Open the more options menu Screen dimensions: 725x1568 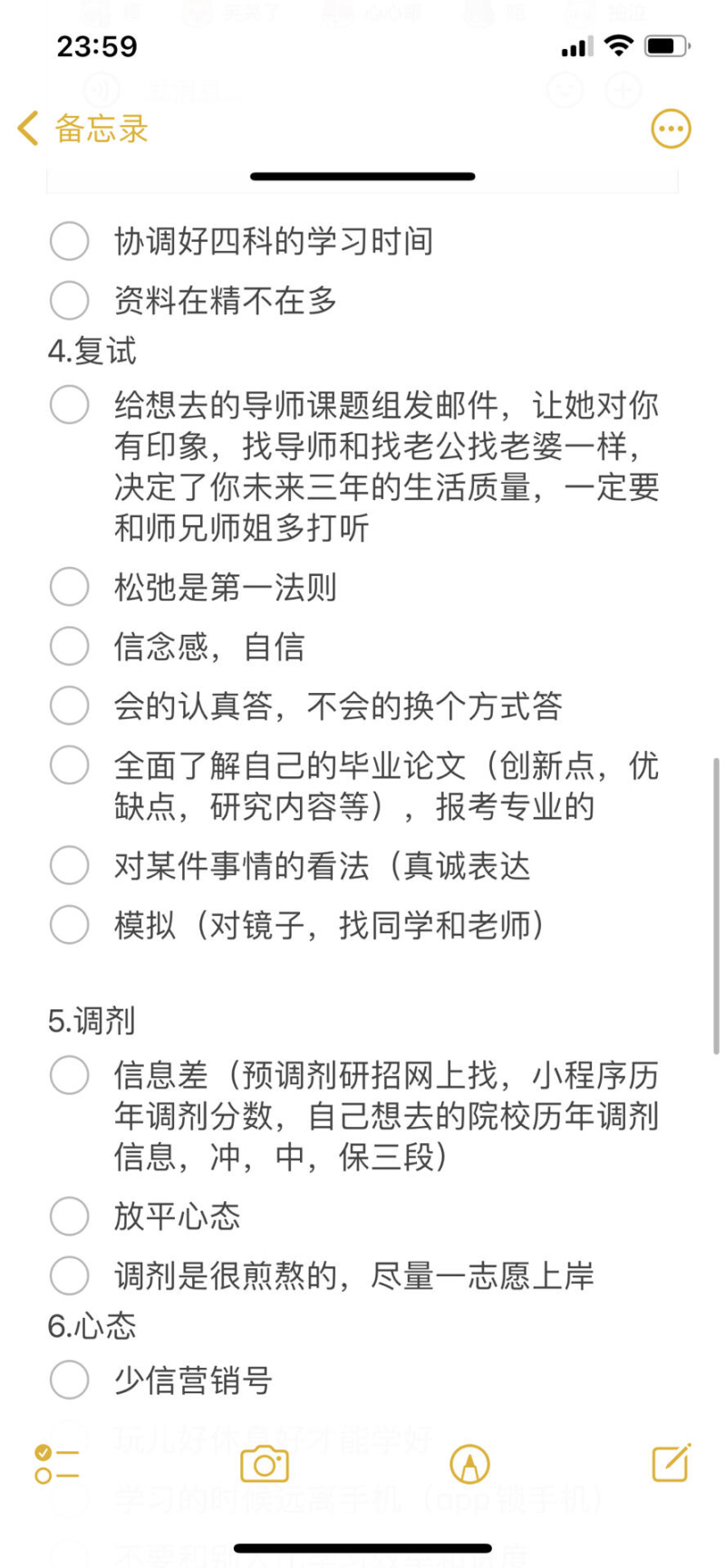pos(671,129)
